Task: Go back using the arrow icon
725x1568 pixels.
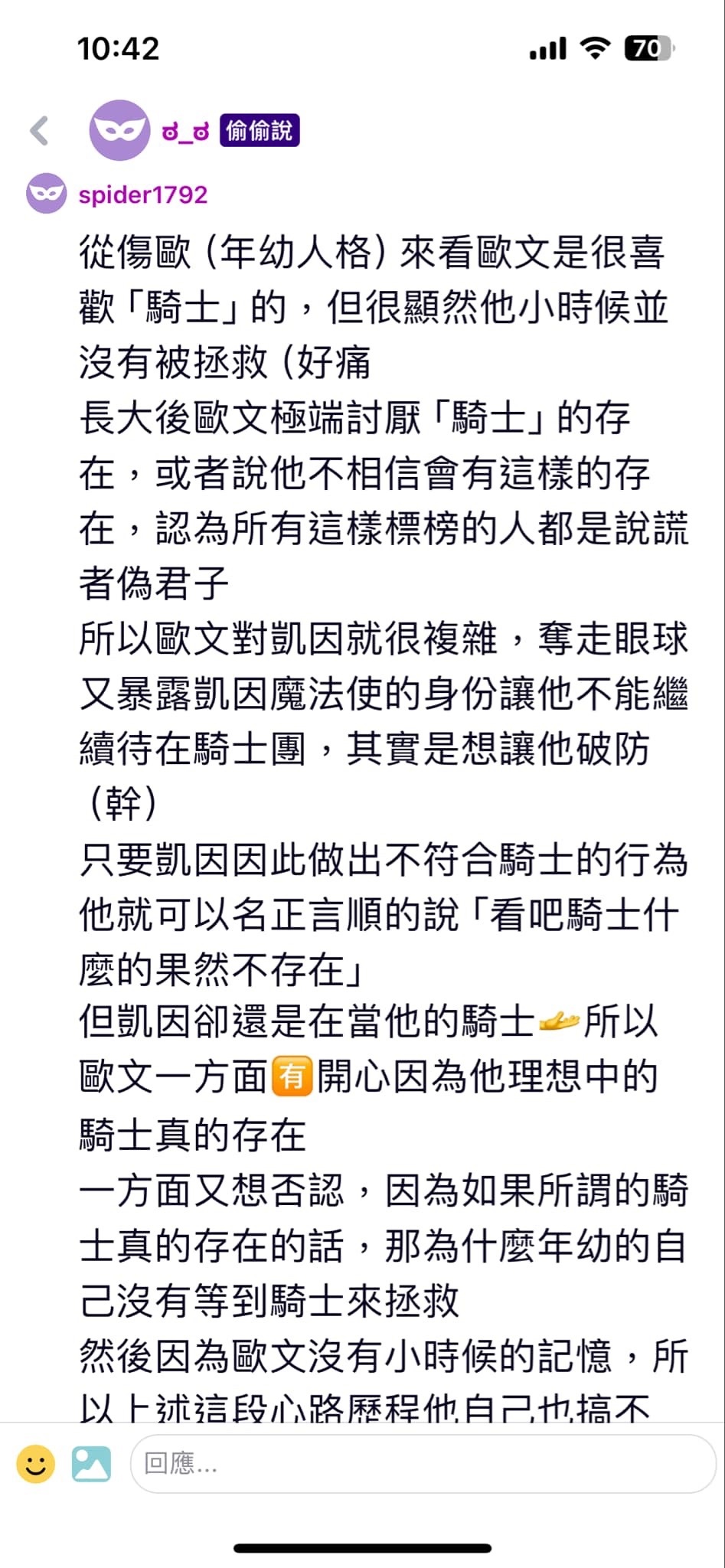Action: [40, 131]
